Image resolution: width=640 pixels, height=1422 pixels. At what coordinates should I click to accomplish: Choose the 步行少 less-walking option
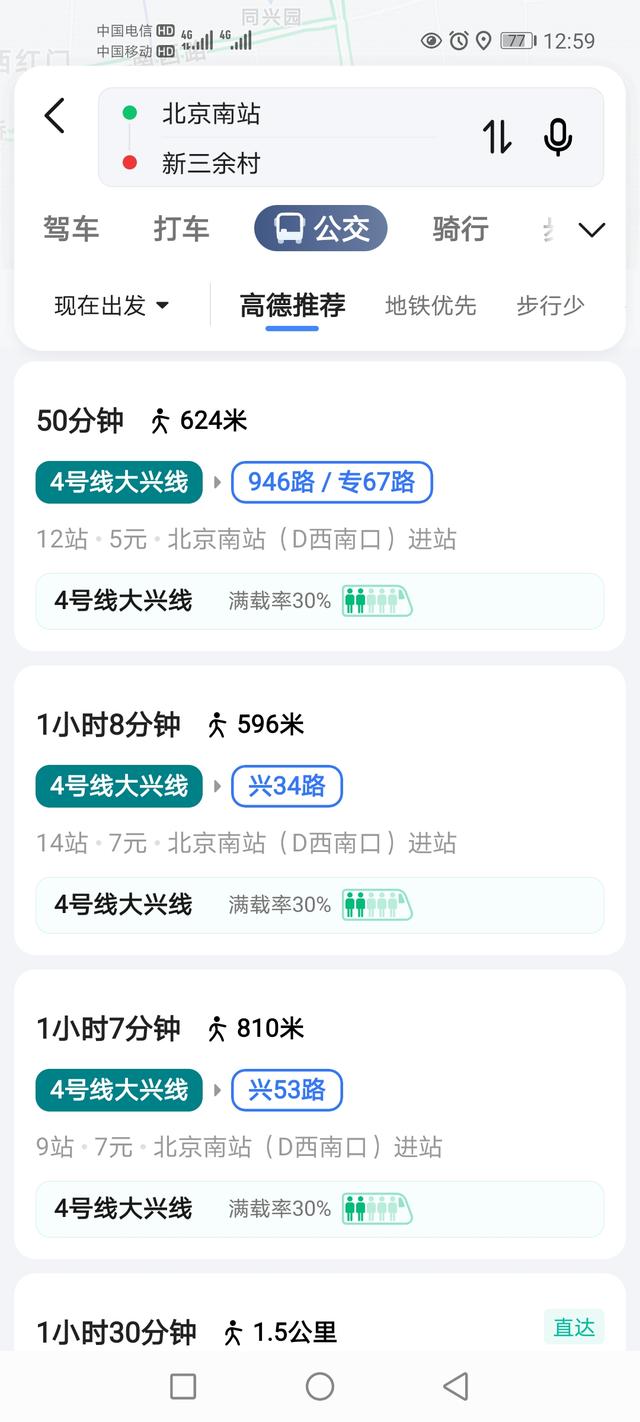point(550,305)
